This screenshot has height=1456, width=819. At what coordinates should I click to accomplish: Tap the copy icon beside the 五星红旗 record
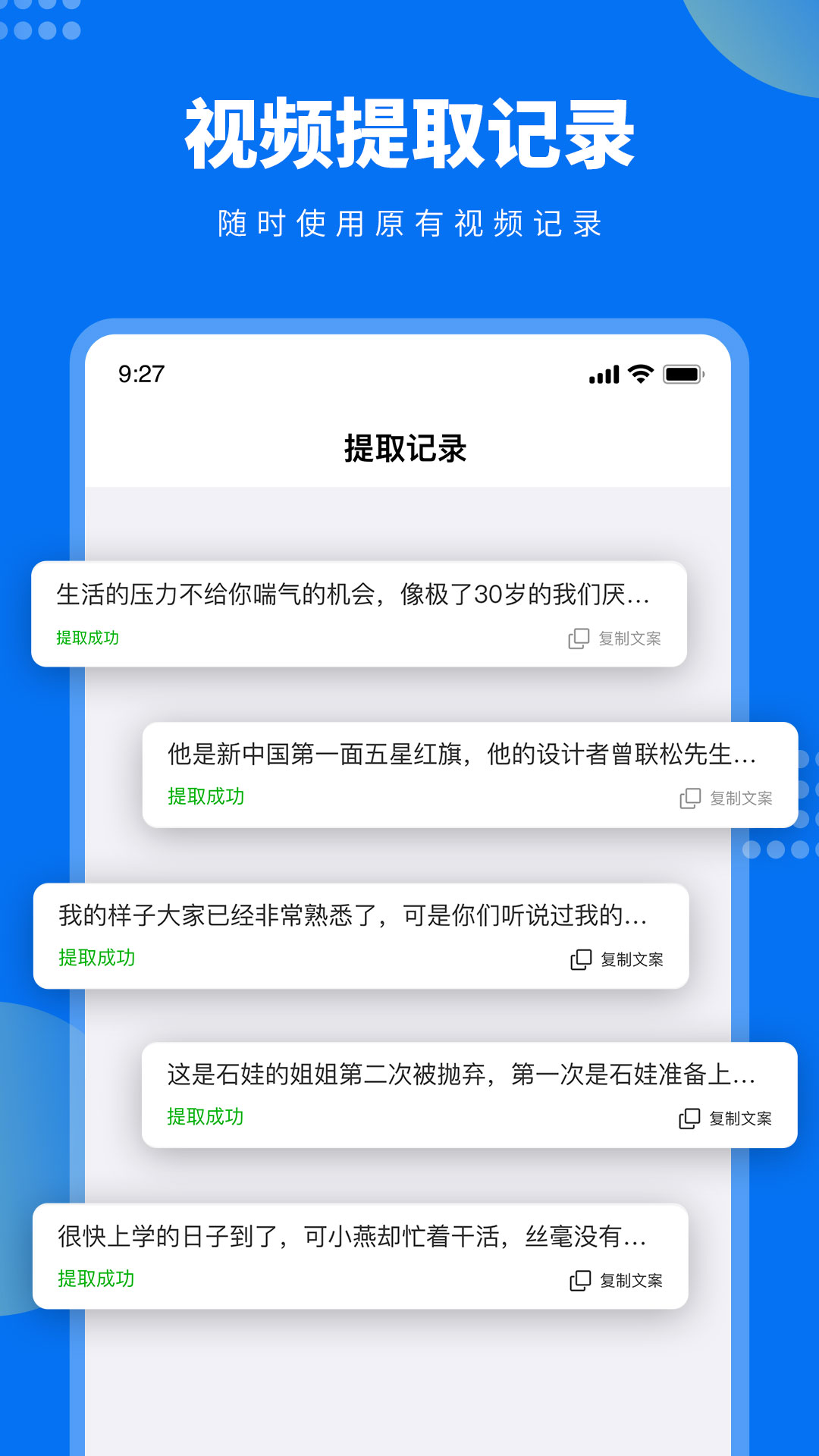click(689, 798)
